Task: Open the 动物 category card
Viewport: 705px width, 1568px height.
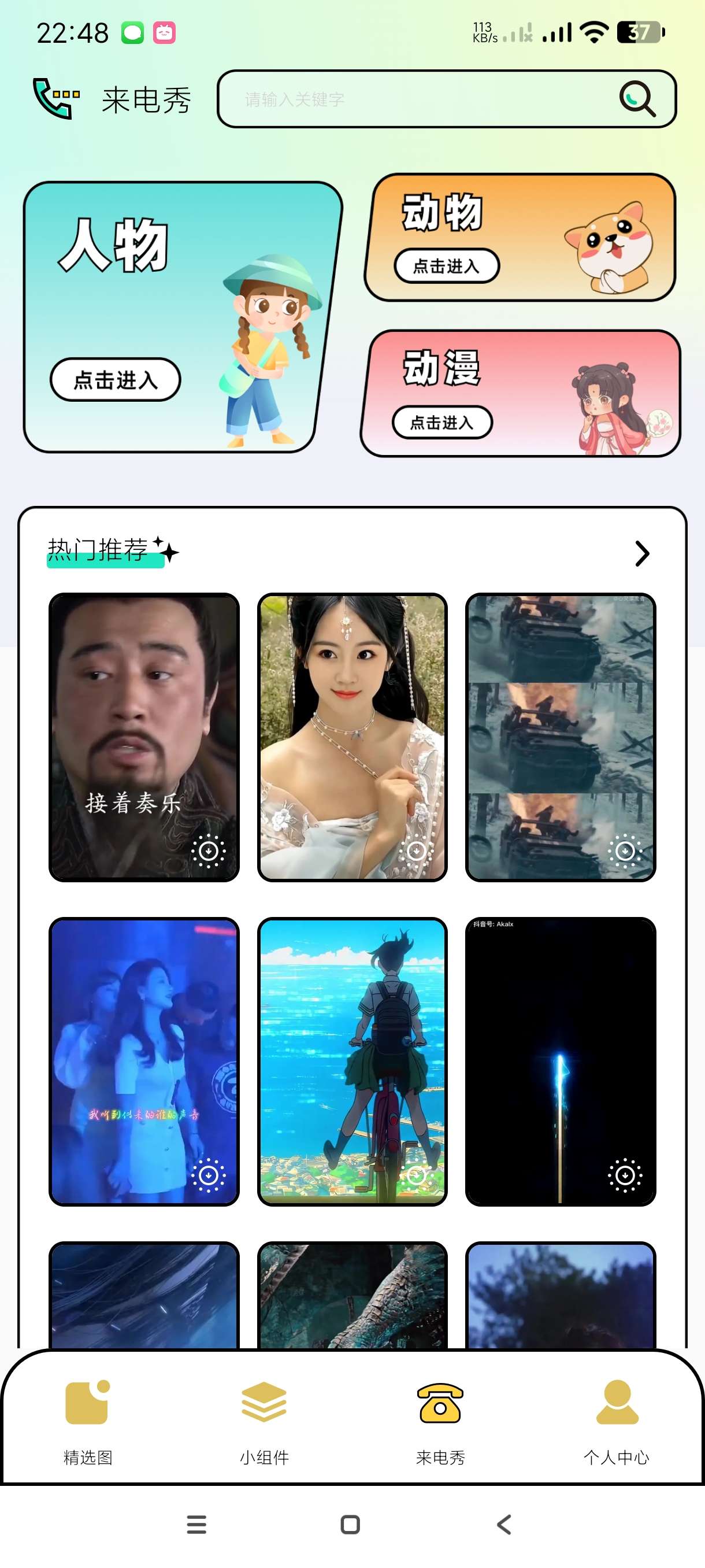Action: pyautogui.click(x=447, y=265)
